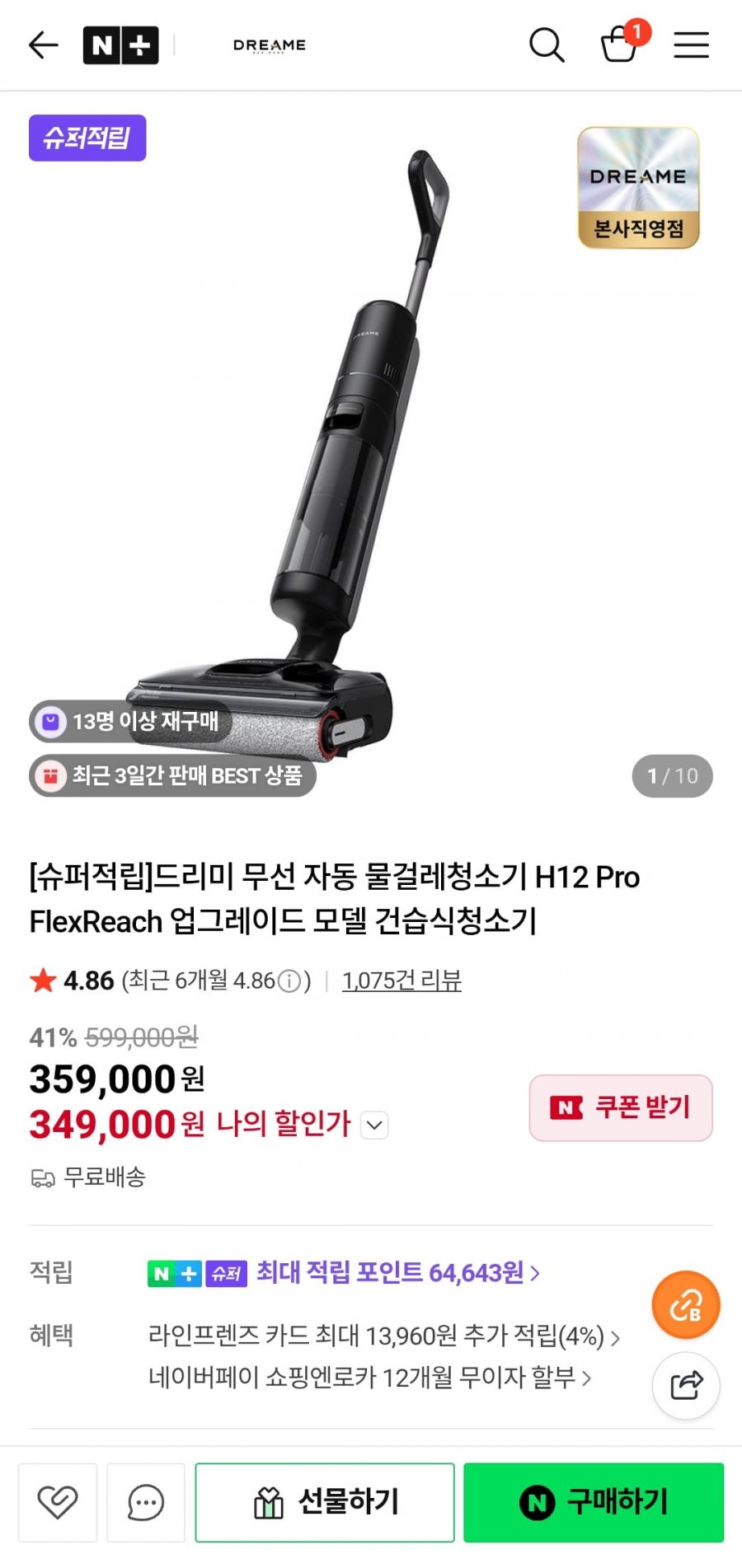Add the product to wishlist
This screenshot has height=1568, width=742.
pyautogui.click(x=58, y=1502)
